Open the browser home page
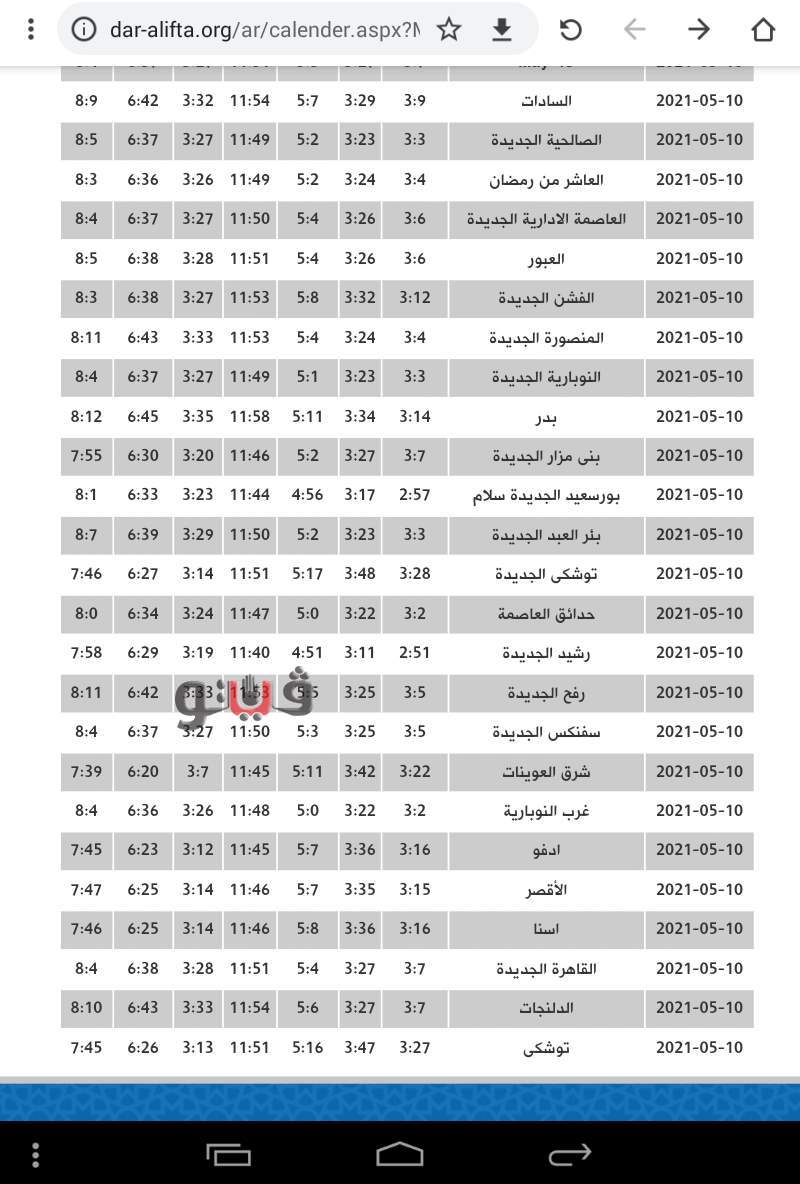The image size is (800, 1184). click(763, 30)
